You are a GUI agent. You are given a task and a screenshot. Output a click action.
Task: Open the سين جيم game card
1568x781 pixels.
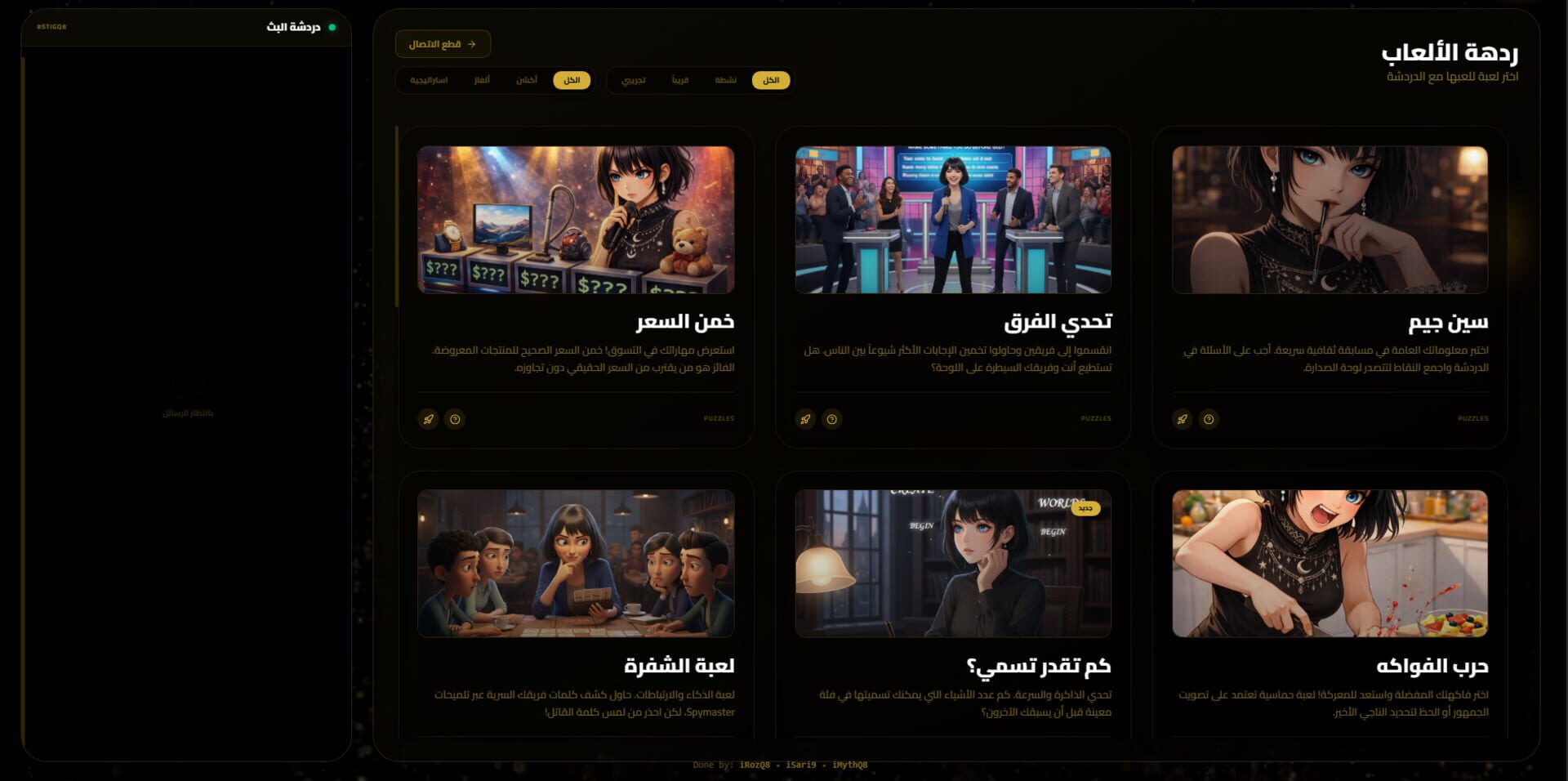1330,221
